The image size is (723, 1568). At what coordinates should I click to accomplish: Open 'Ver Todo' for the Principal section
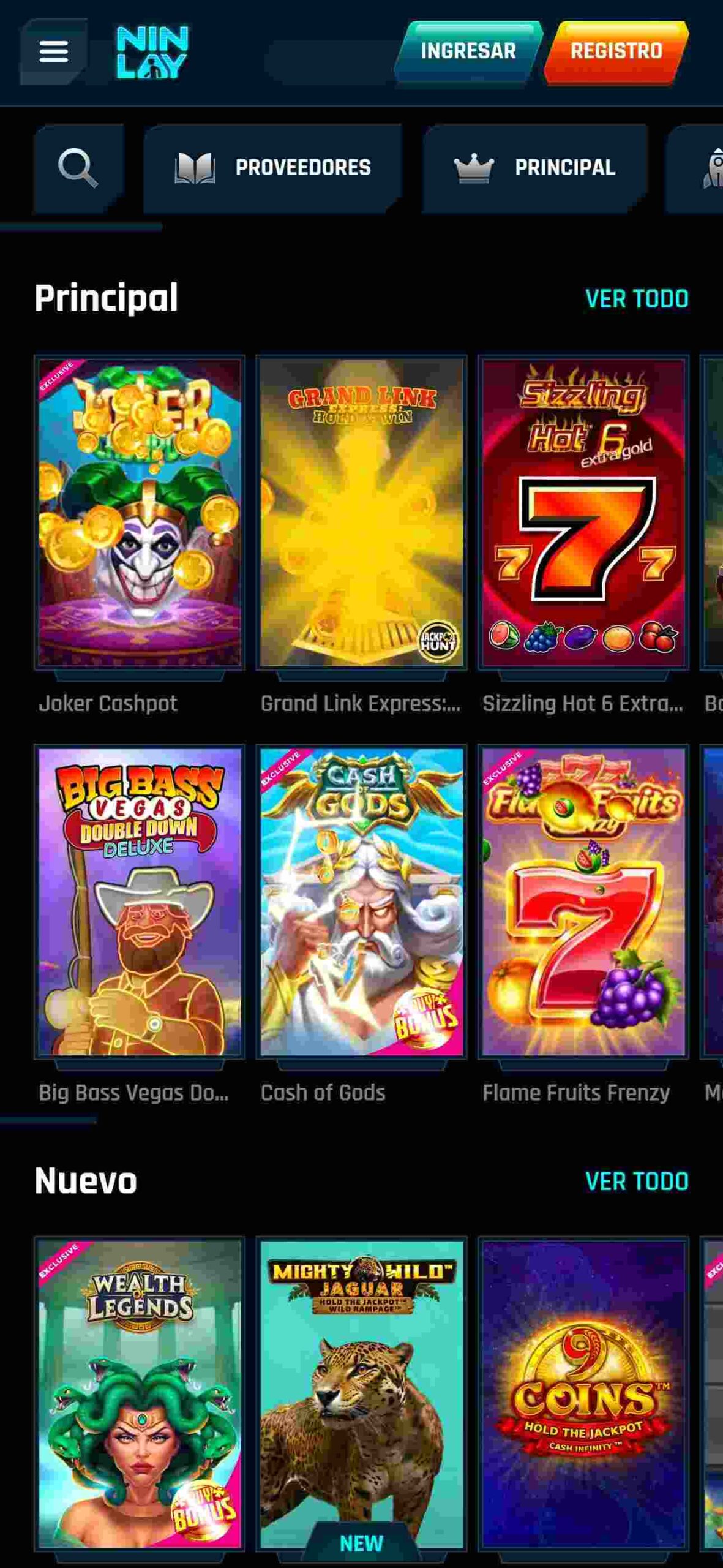click(x=638, y=300)
